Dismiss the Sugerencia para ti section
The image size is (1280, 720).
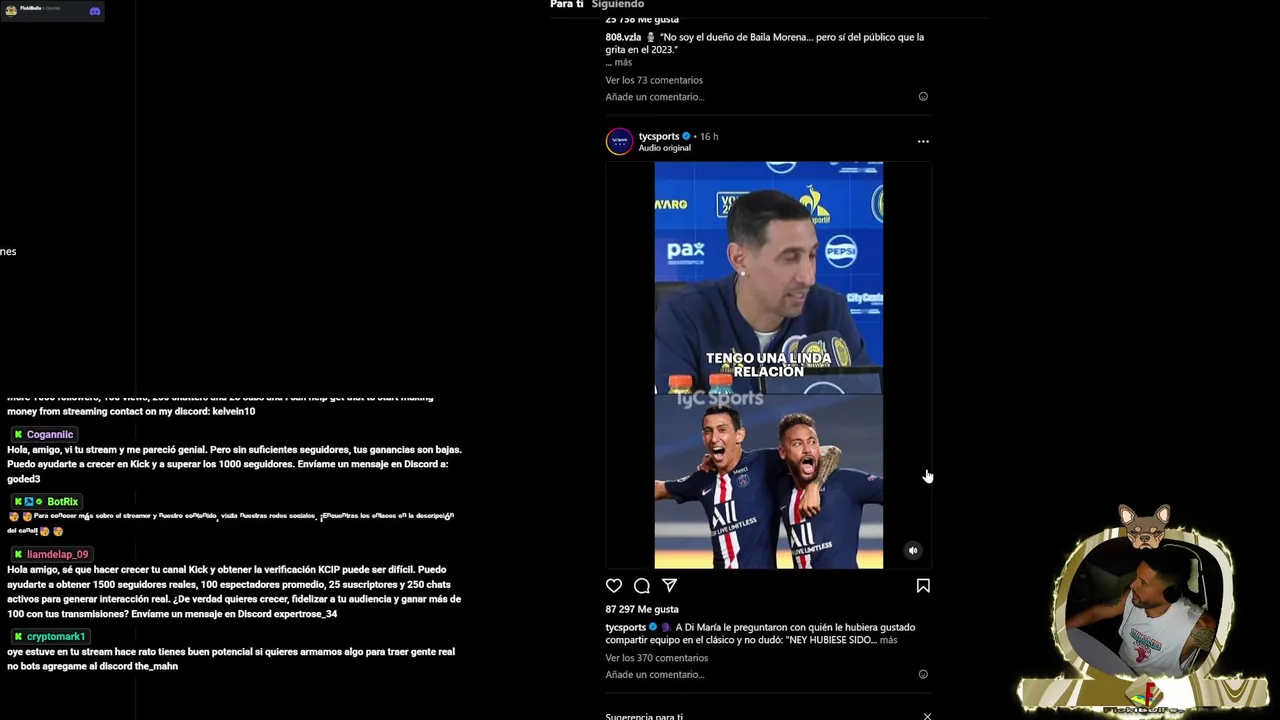[x=927, y=716]
